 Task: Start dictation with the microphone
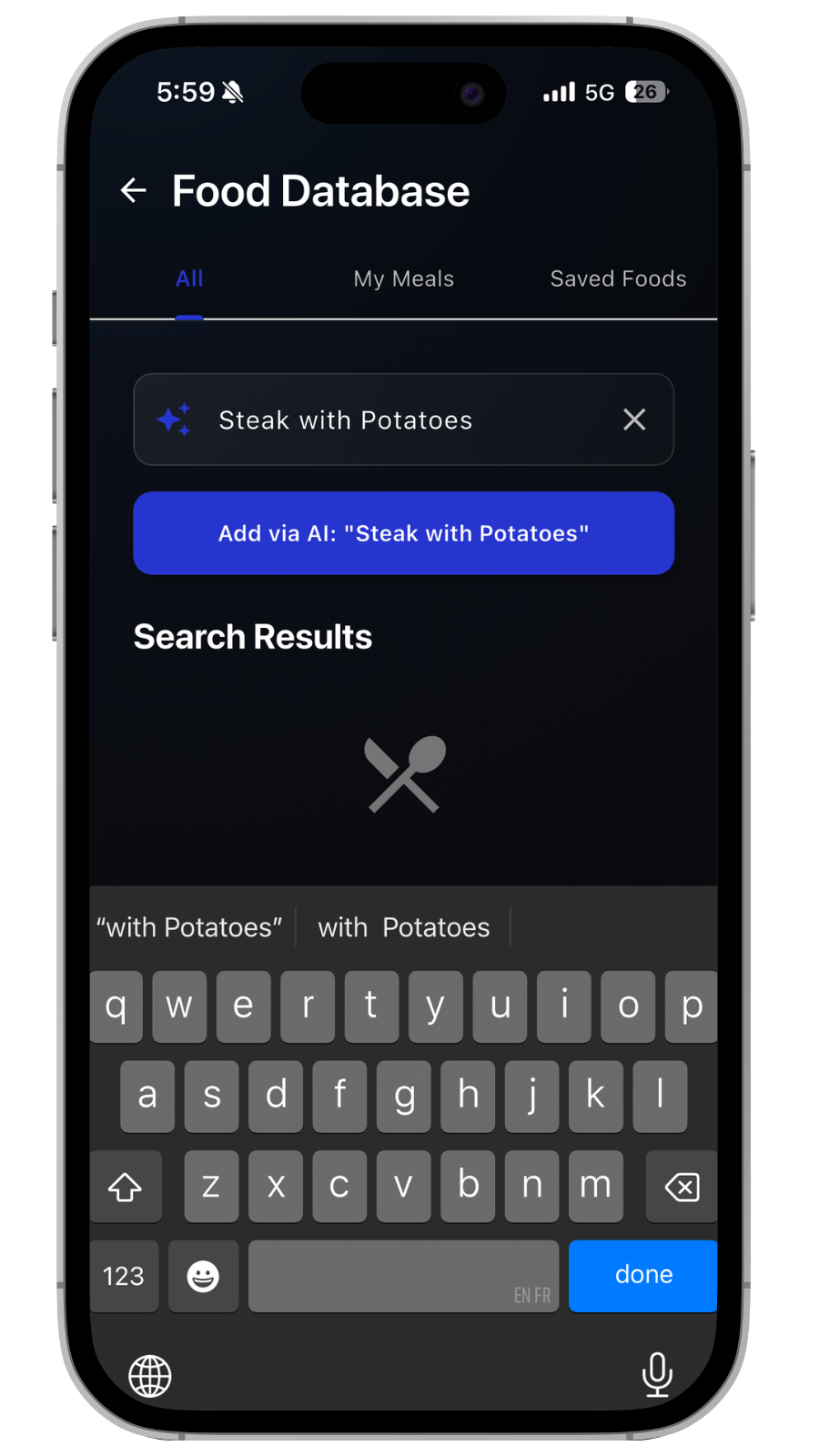(657, 1374)
